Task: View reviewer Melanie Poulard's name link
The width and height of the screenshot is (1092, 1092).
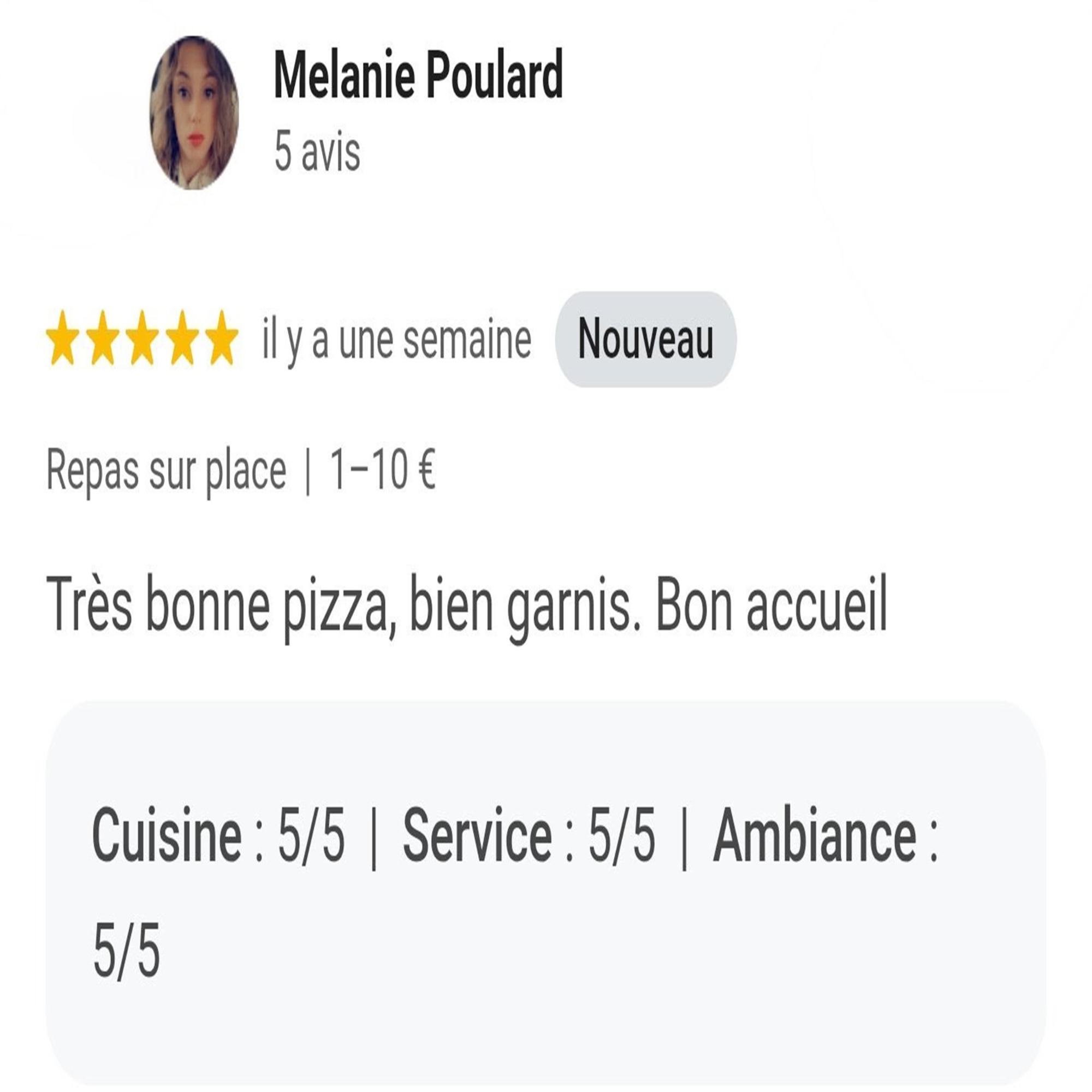Action: (418, 74)
